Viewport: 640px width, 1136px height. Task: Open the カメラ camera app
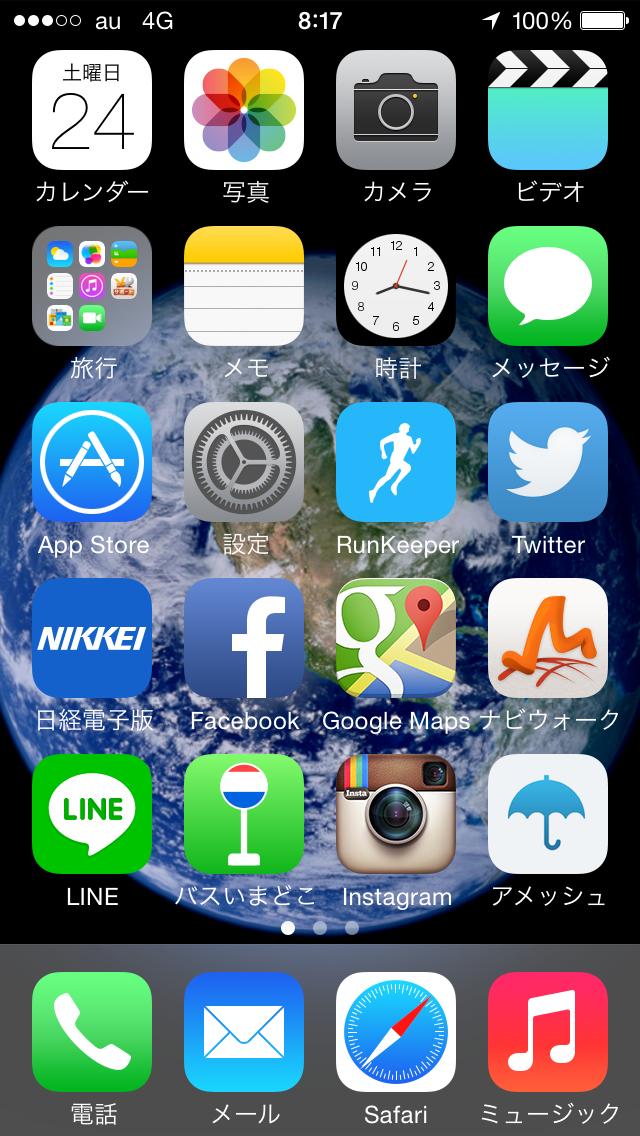(x=396, y=110)
